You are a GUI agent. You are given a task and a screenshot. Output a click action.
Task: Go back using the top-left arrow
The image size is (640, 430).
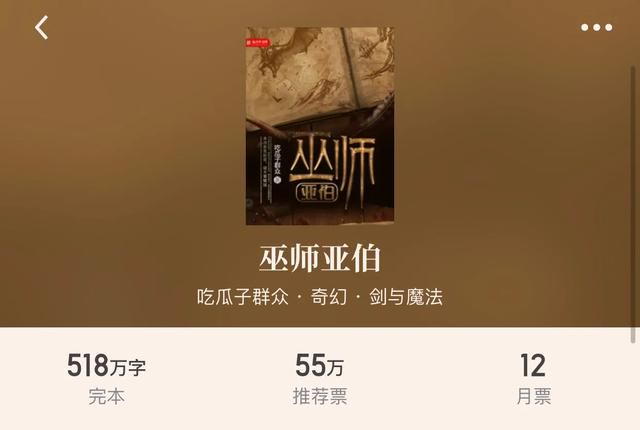(41, 28)
